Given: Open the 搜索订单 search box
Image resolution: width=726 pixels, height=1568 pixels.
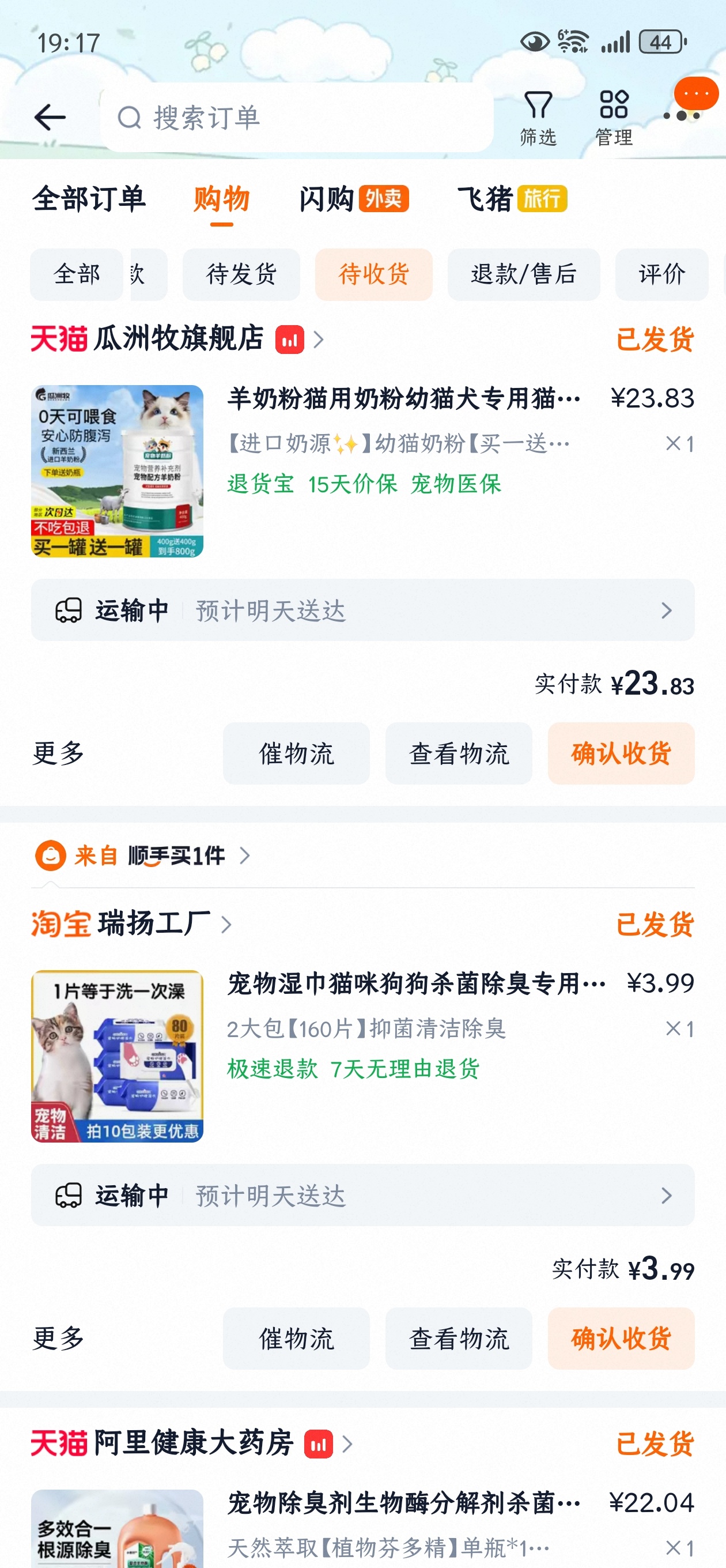Looking at the screenshot, I should point(297,117).
